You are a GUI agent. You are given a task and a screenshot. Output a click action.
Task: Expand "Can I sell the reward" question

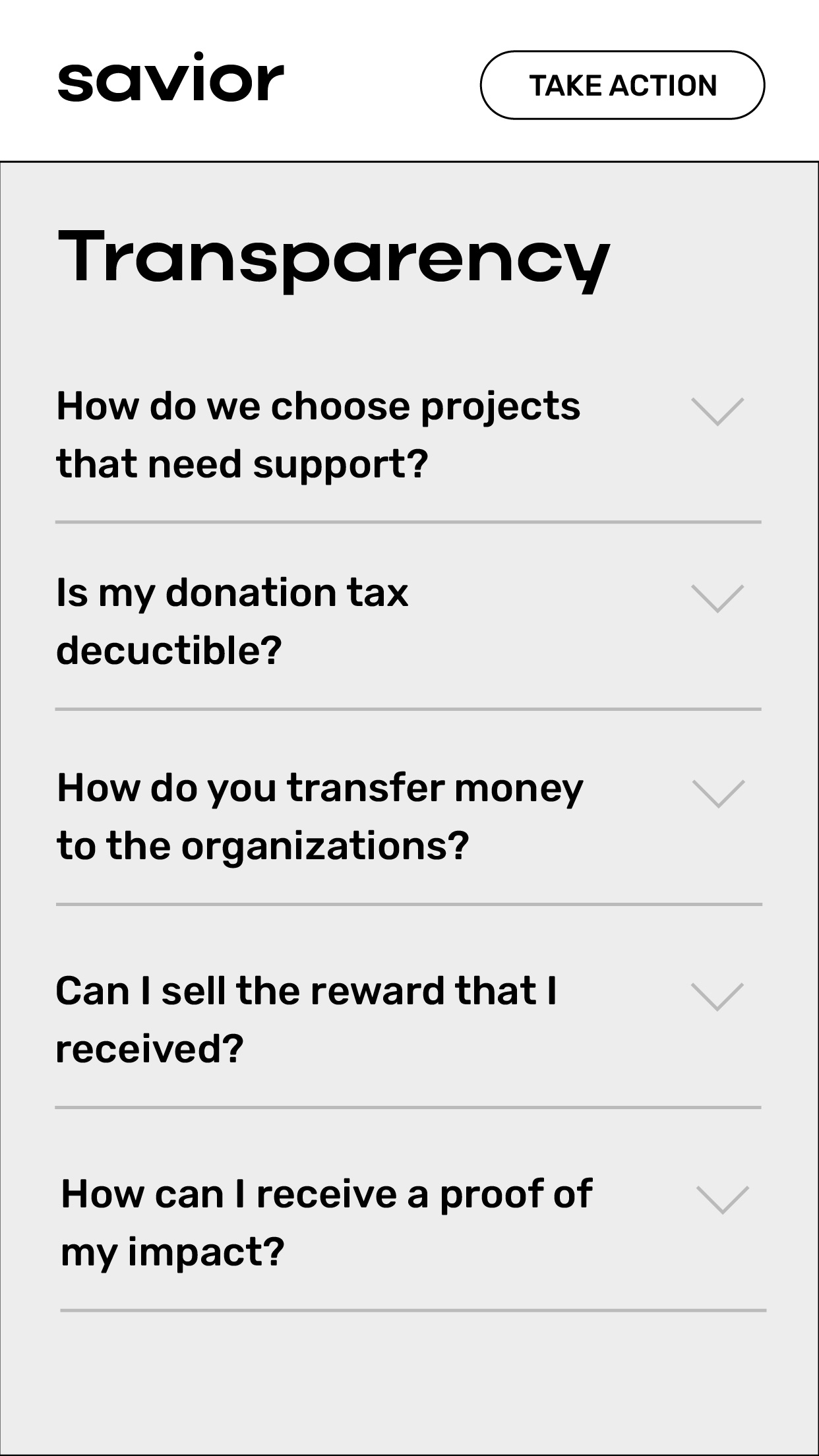tap(717, 997)
